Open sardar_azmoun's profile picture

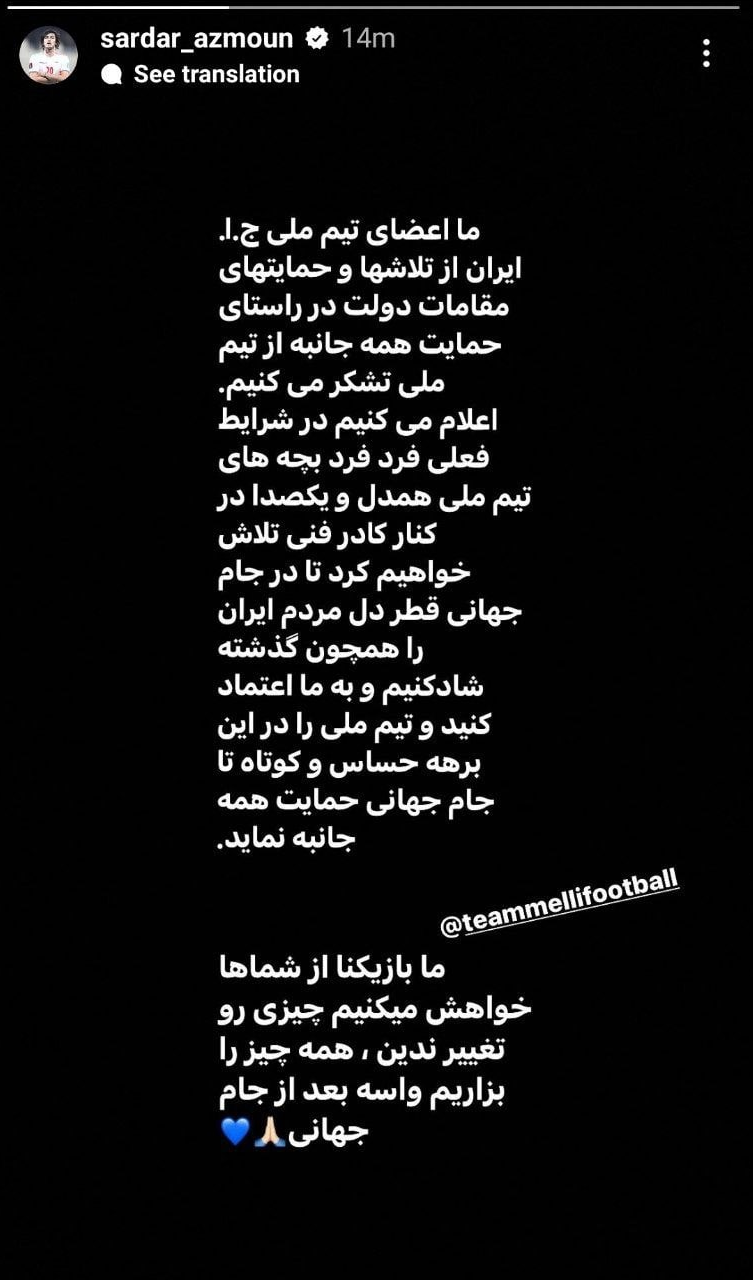point(49,55)
